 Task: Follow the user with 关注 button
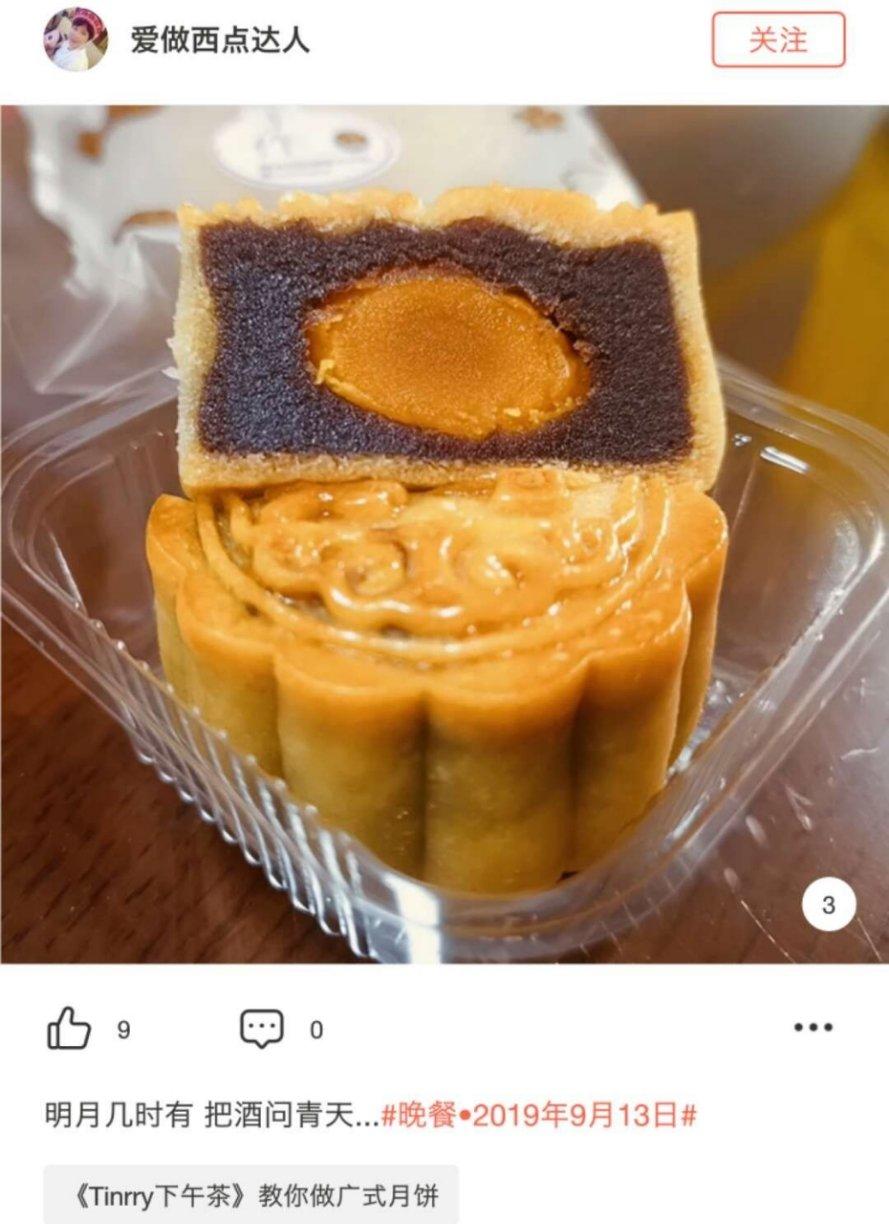click(x=778, y=40)
